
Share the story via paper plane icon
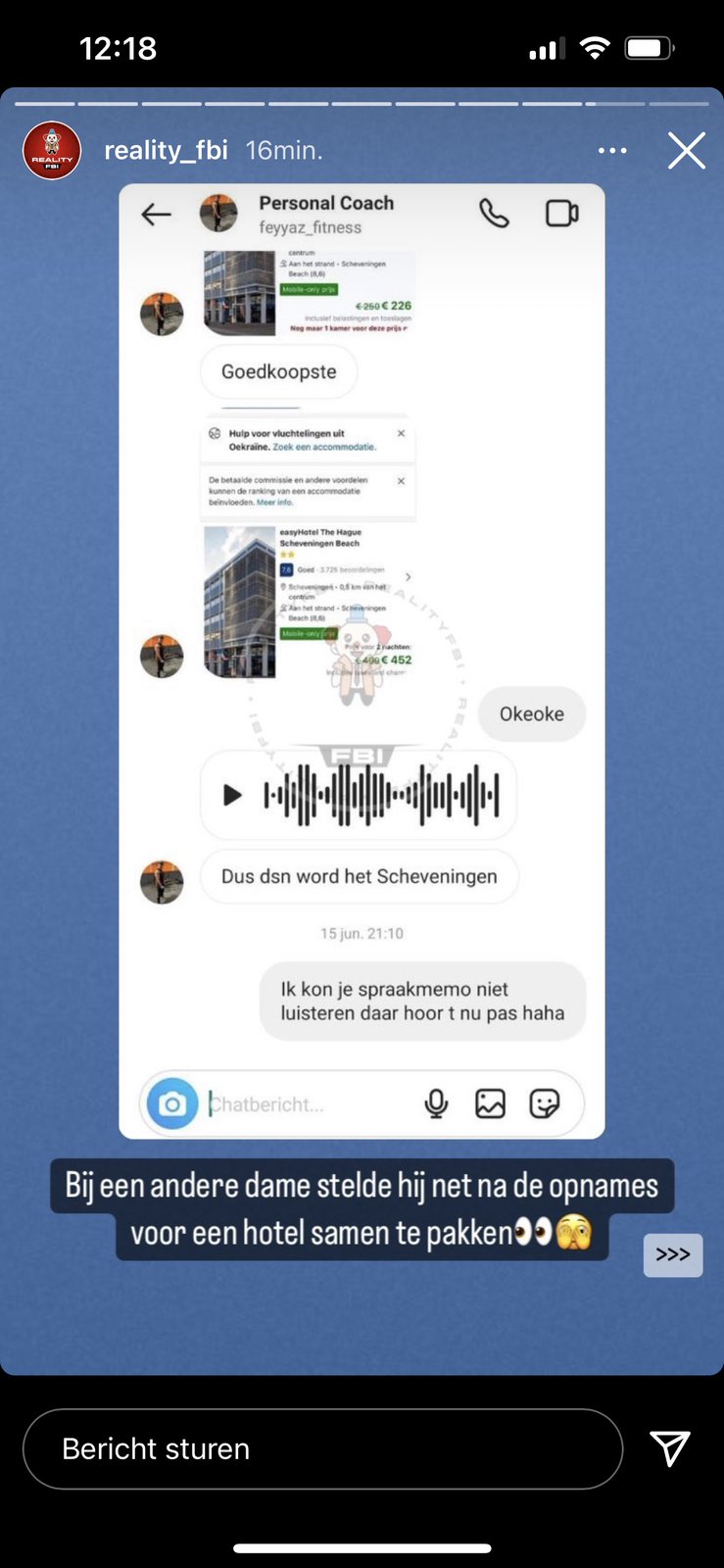(670, 1447)
